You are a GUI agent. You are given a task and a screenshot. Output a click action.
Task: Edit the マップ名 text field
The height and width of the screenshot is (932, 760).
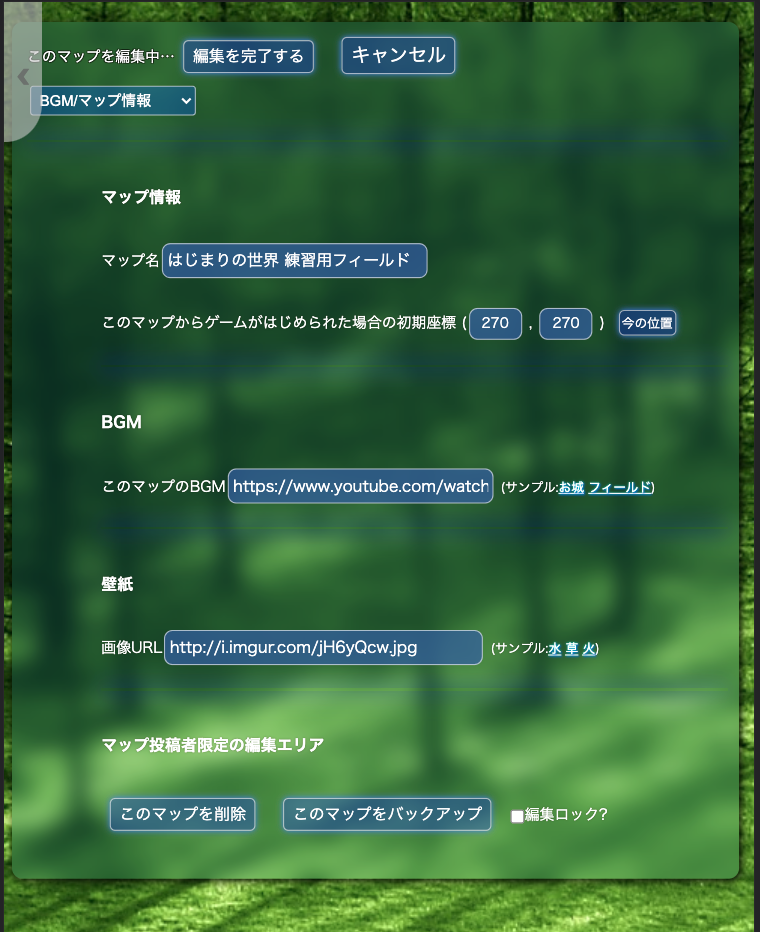click(294, 260)
